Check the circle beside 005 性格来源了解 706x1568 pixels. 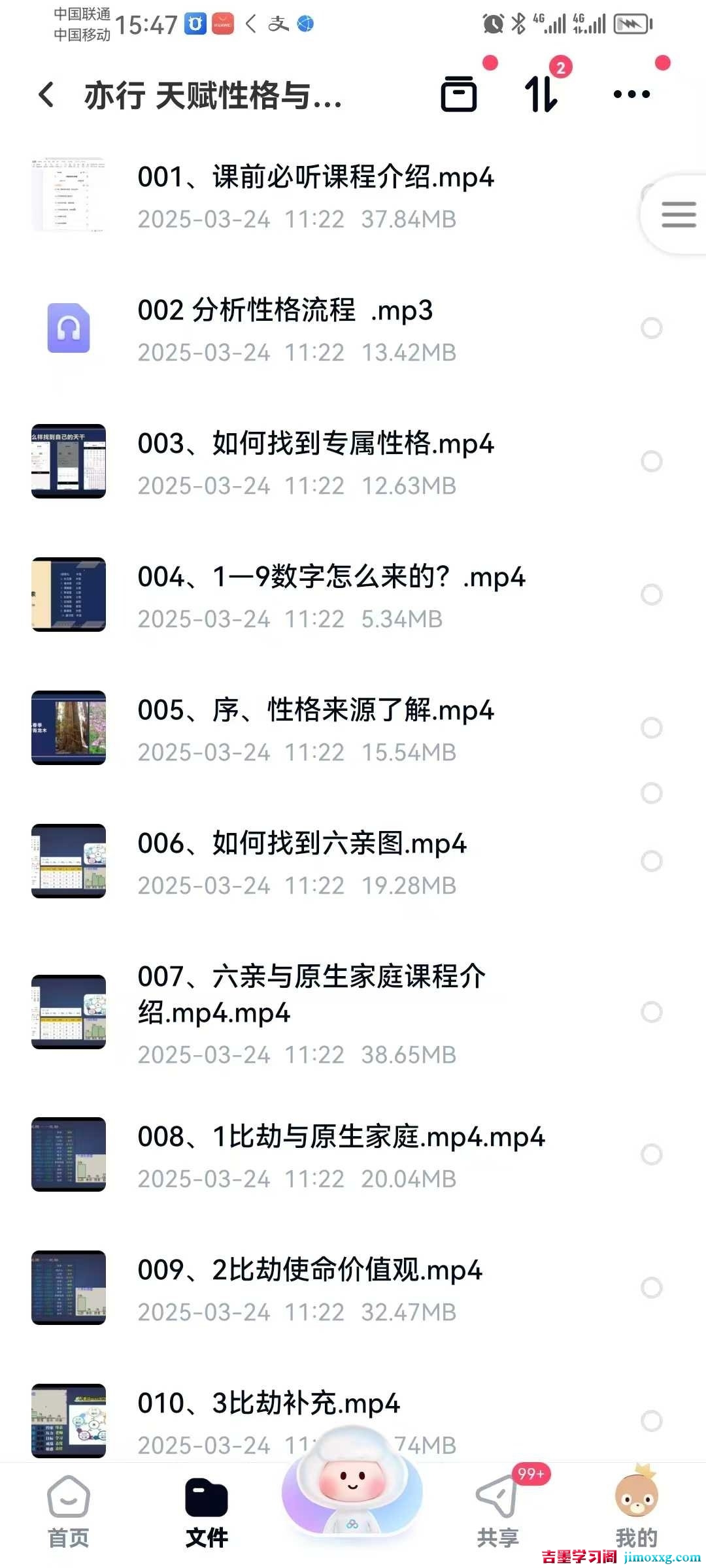652,727
